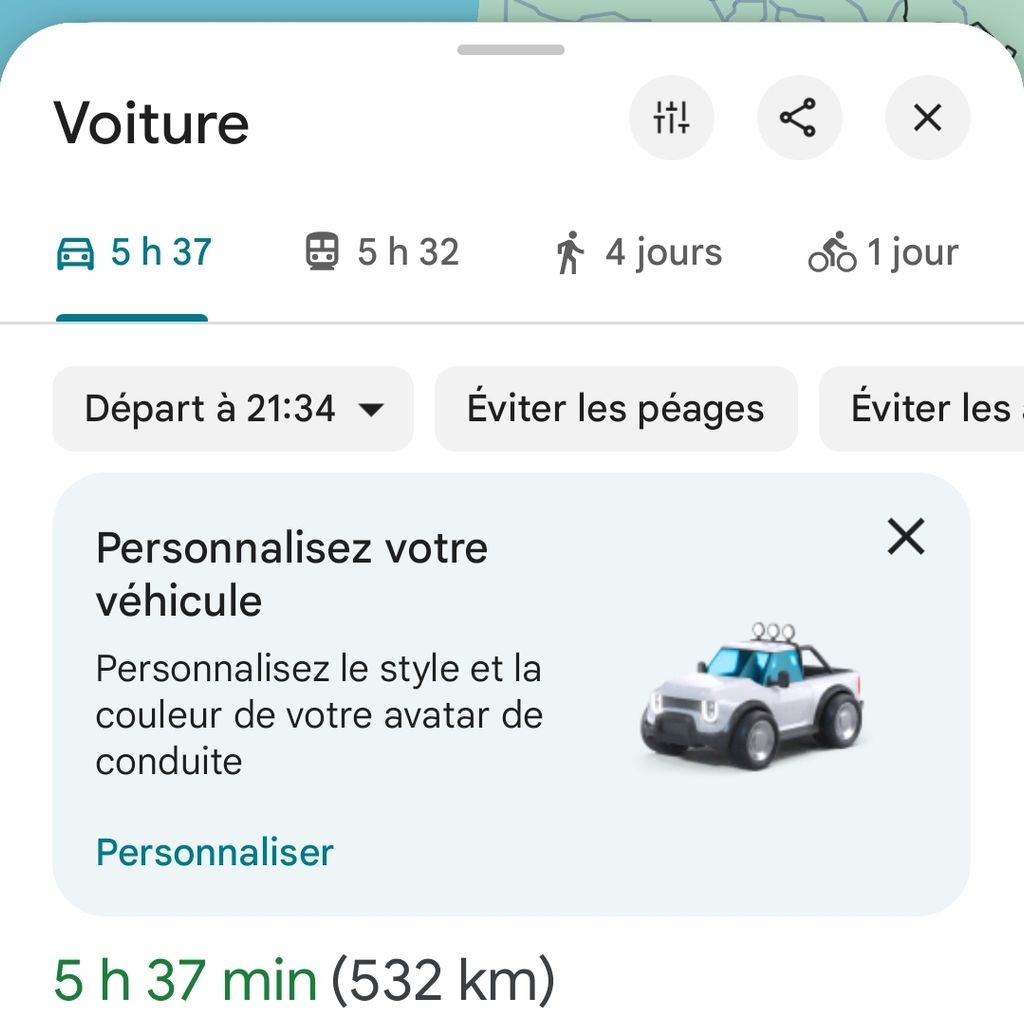Switch to cycling tab showing 1 jour

coord(883,253)
